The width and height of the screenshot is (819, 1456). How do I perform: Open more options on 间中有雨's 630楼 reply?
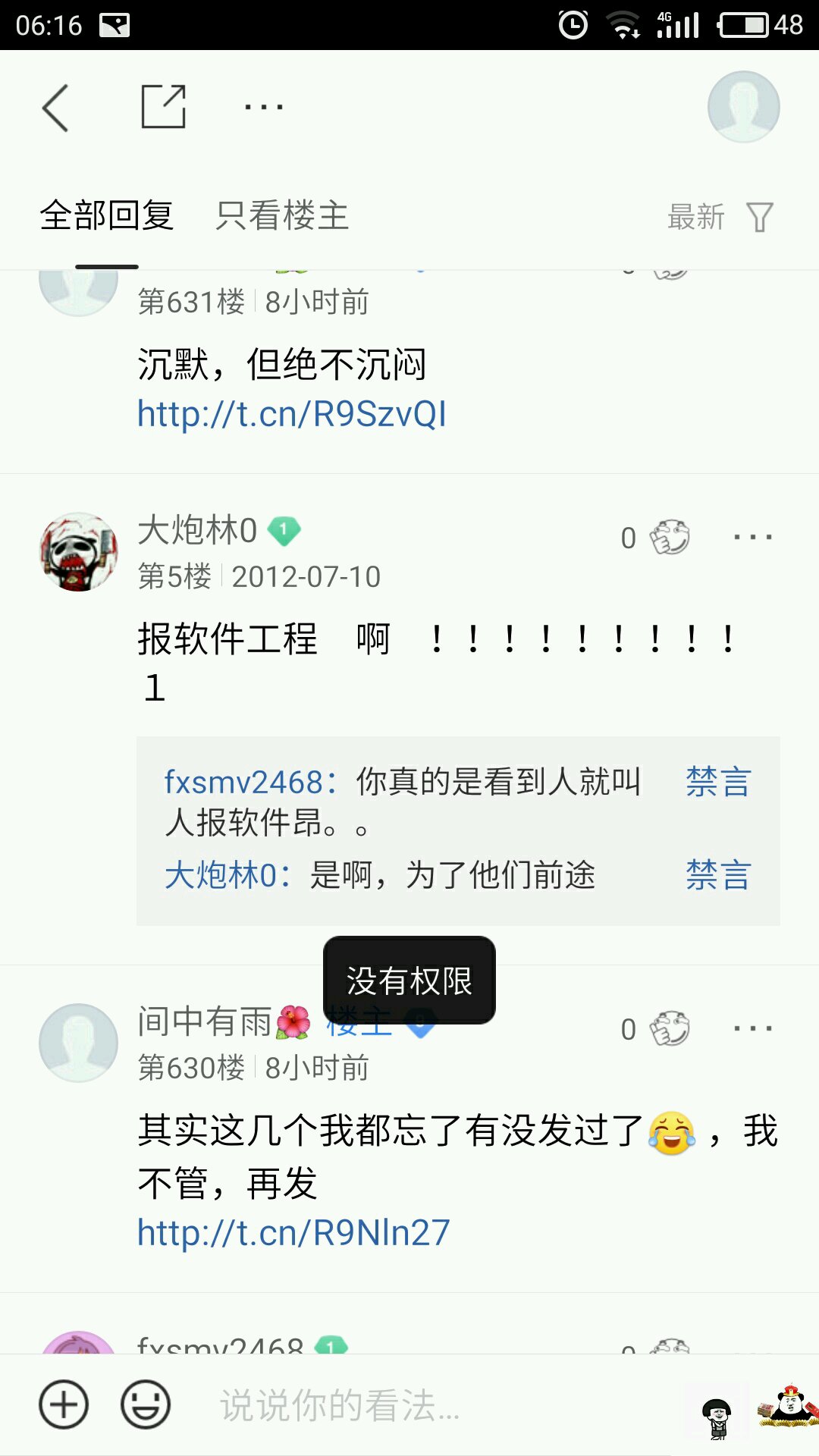click(753, 1028)
